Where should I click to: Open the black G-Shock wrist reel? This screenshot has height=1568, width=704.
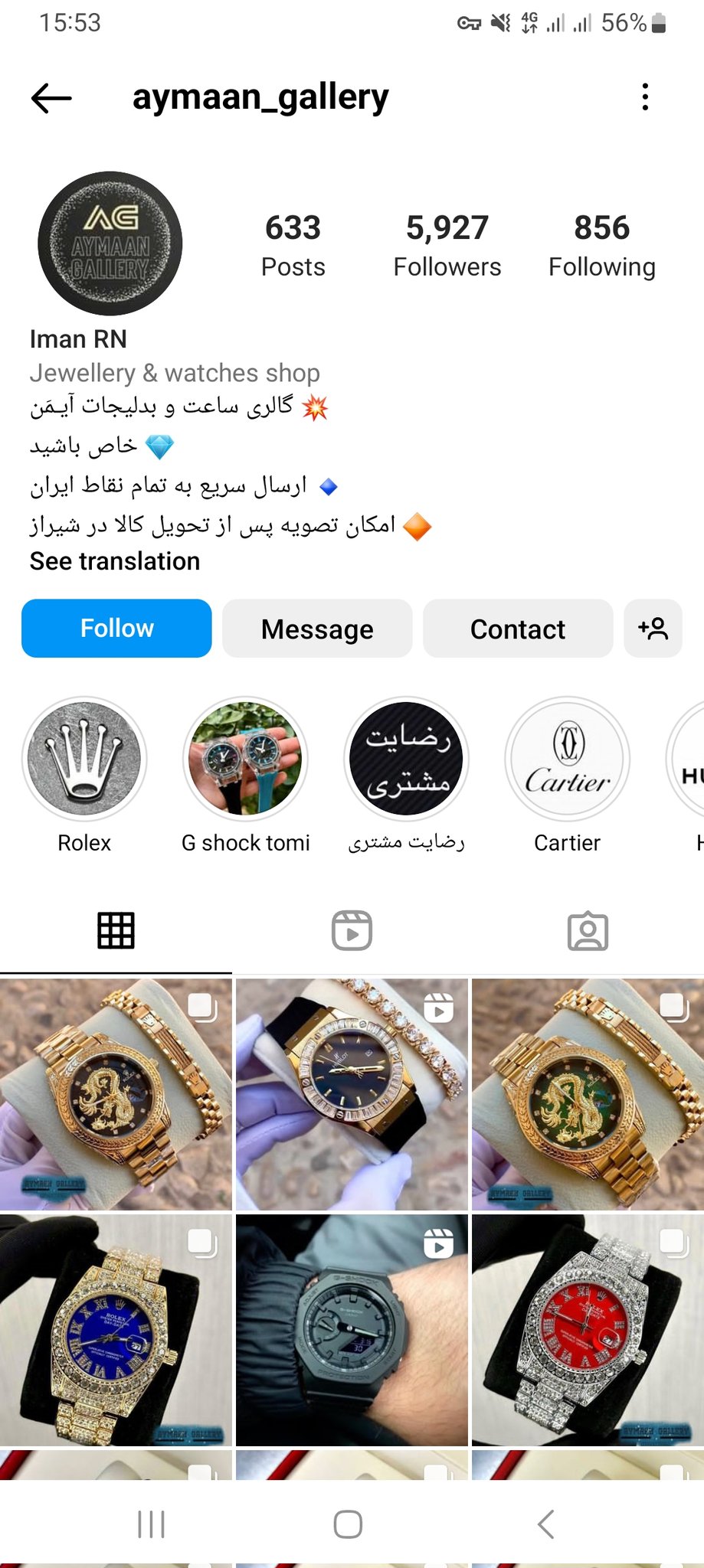point(352,1330)
